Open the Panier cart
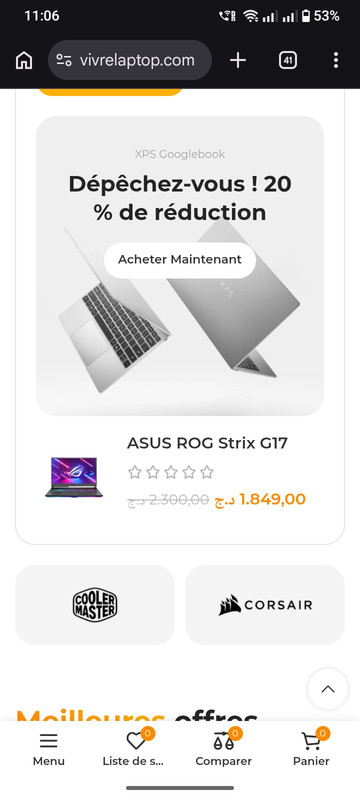The image size is (360, 800). pyautogui.click(x=311, y=749)
